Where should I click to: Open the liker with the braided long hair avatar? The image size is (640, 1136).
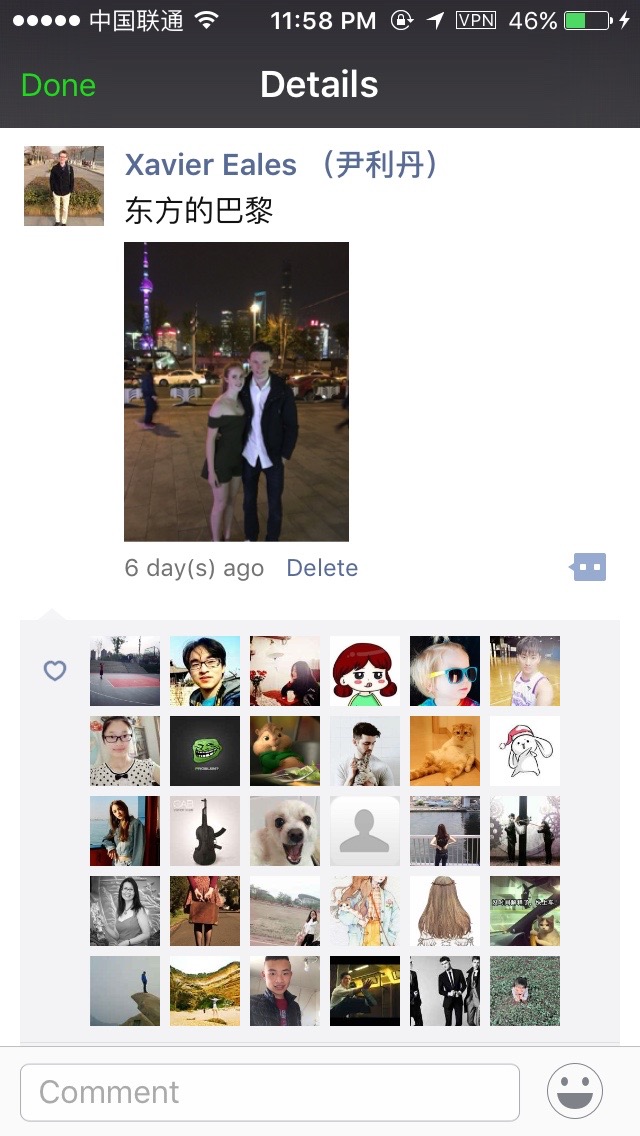click(445, 911)
